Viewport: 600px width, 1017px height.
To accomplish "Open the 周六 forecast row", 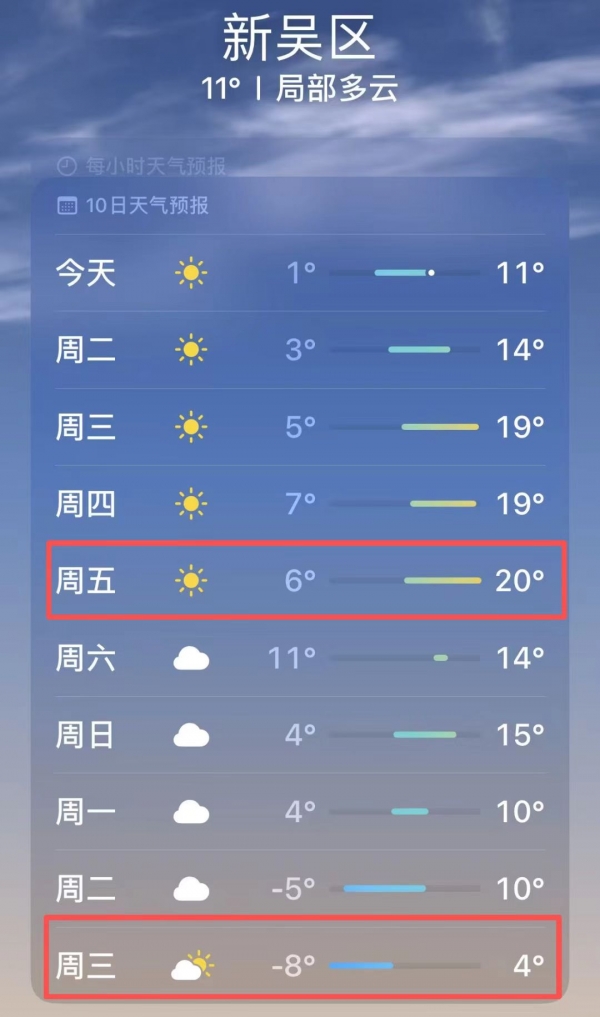I will (x=300, y=658).
